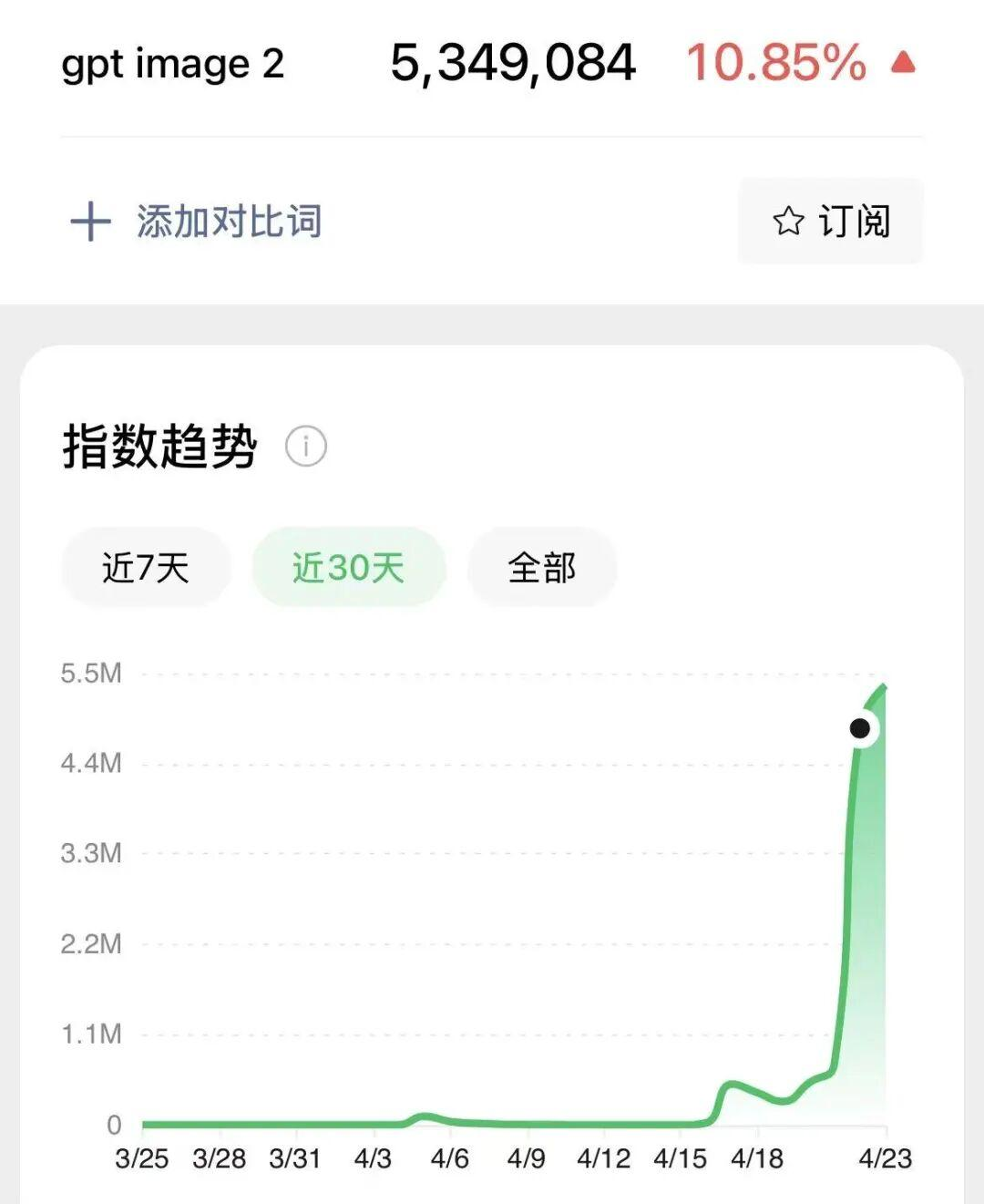The width and height of the screenshot is (984, 1204).
Task: Click the index value 5,349,084
Action: pos(514,62)
